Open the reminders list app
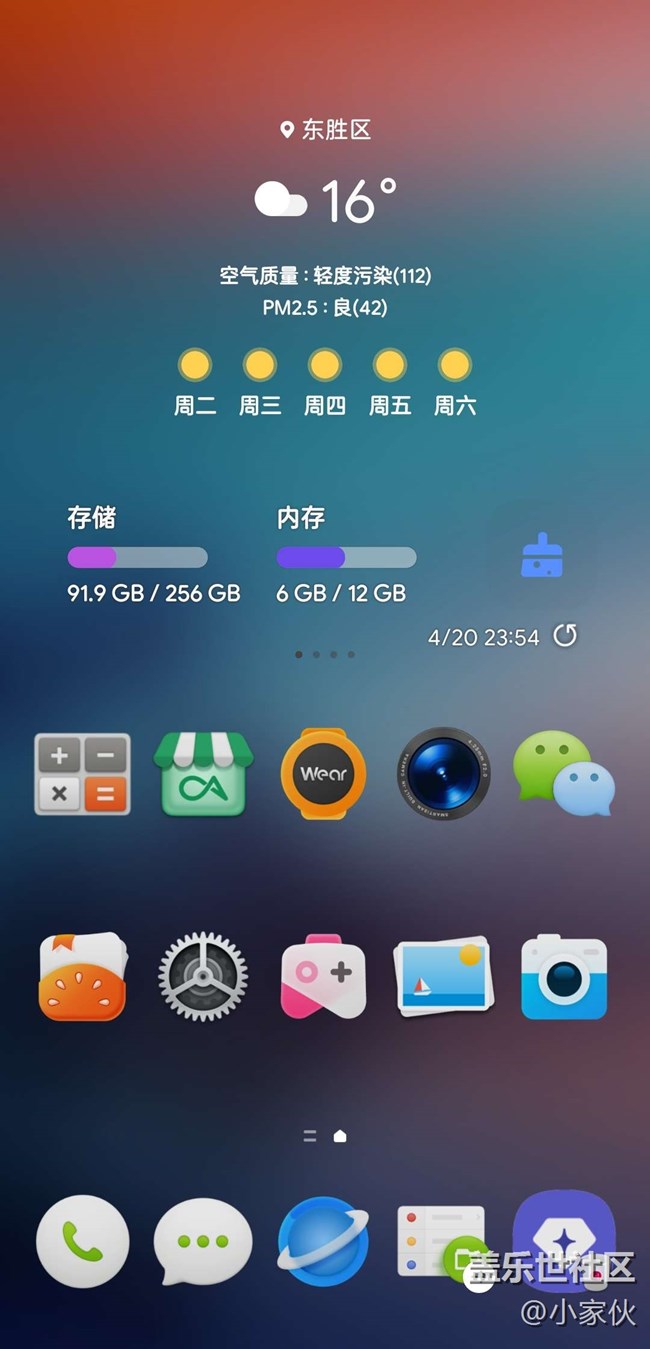The image size is (650, 1349). pos(441,1241)
